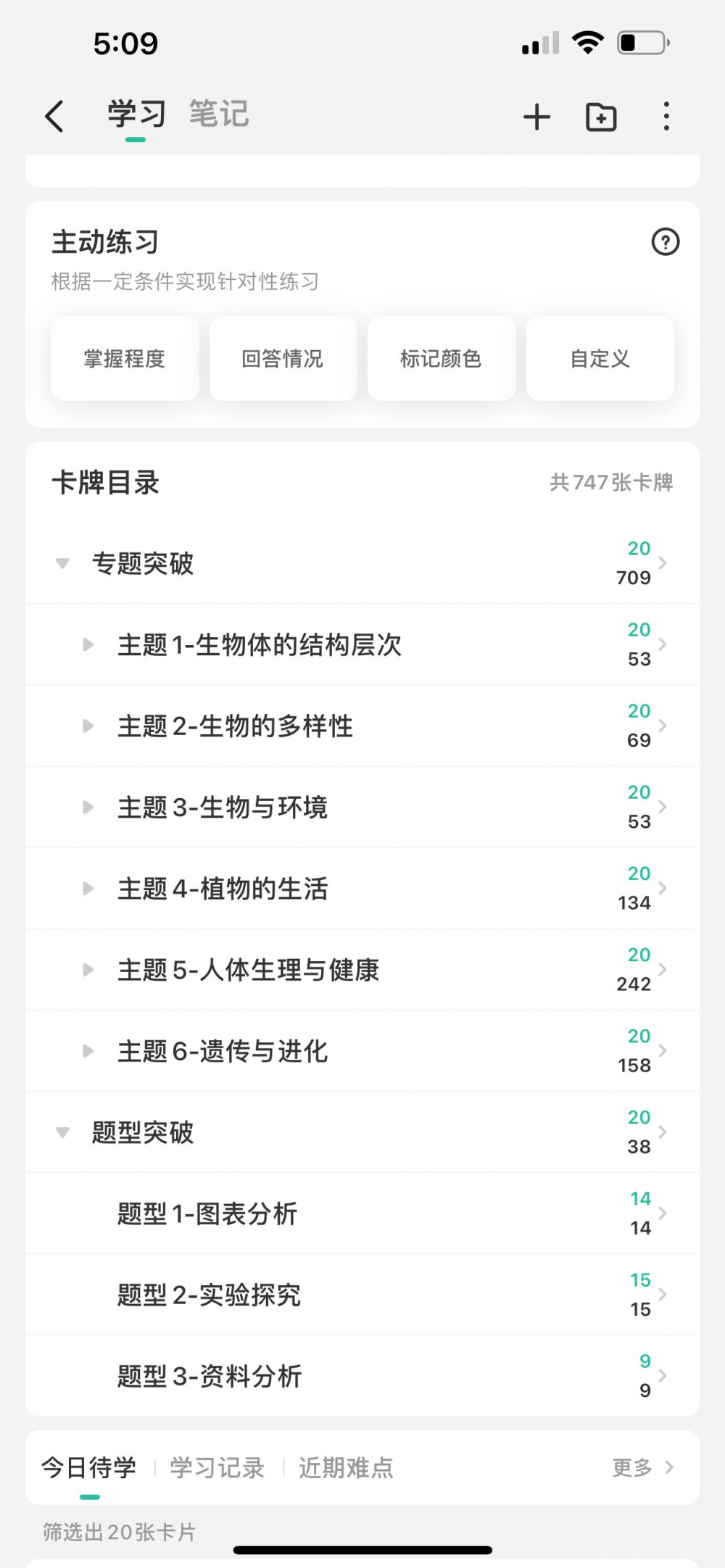725x1568 pixels.
Task: Expand 主题4-植物的生活
Action: pyautogui.click(x=88, y=888)
